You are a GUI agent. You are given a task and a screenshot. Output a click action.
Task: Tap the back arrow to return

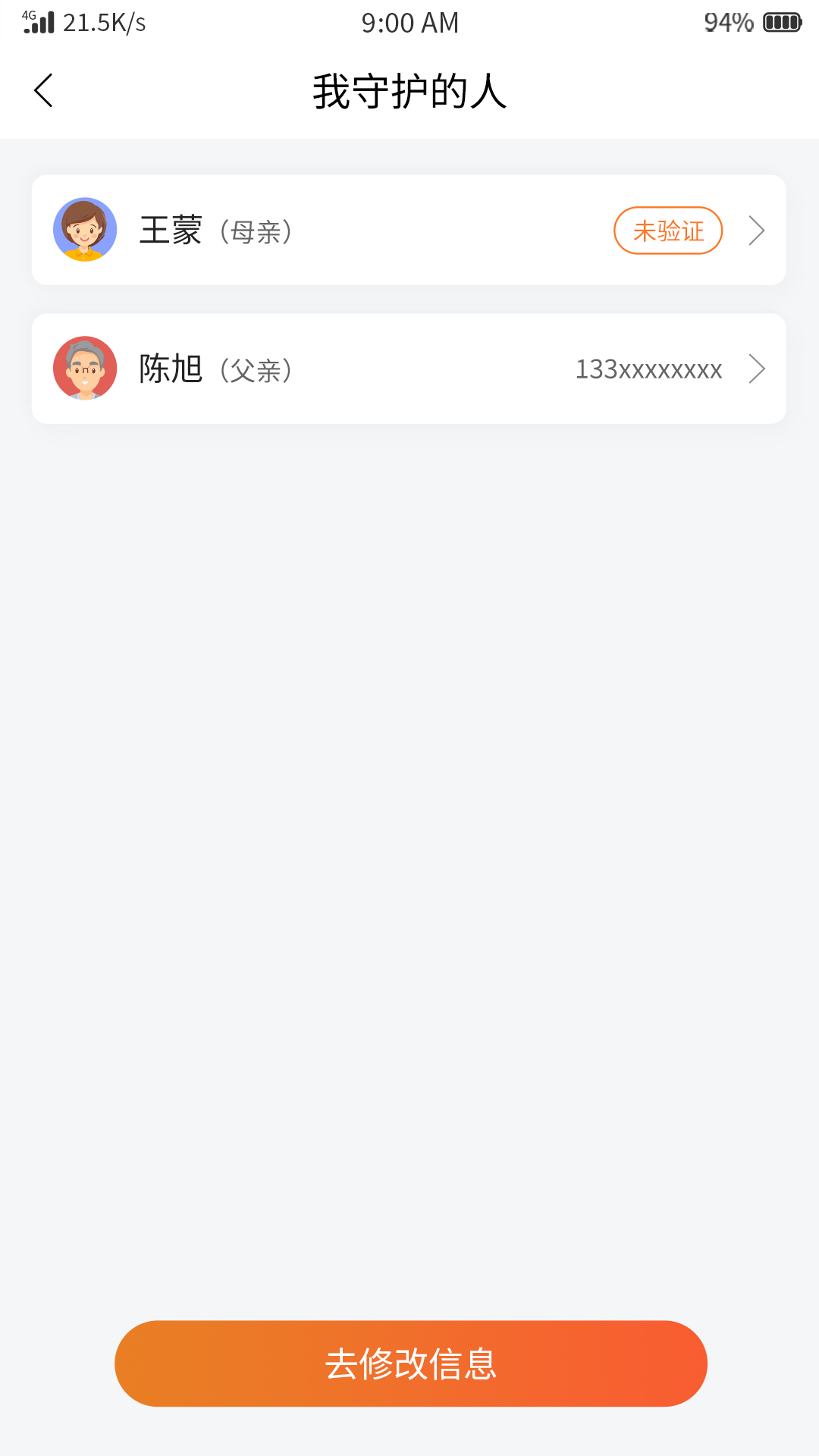(x=43, y=90)
